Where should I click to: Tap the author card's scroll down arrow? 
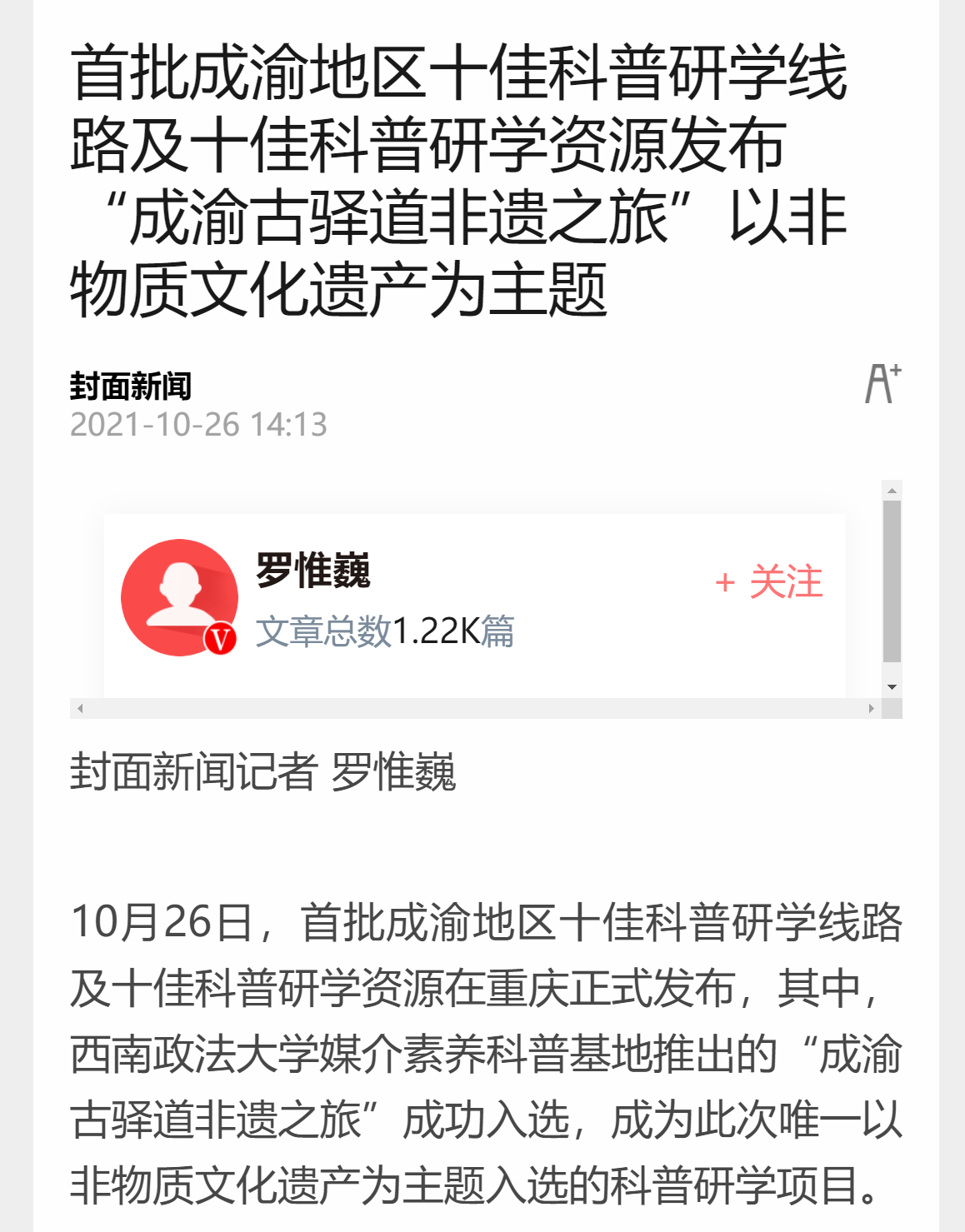pyautogui.click(x=892, y=687)
